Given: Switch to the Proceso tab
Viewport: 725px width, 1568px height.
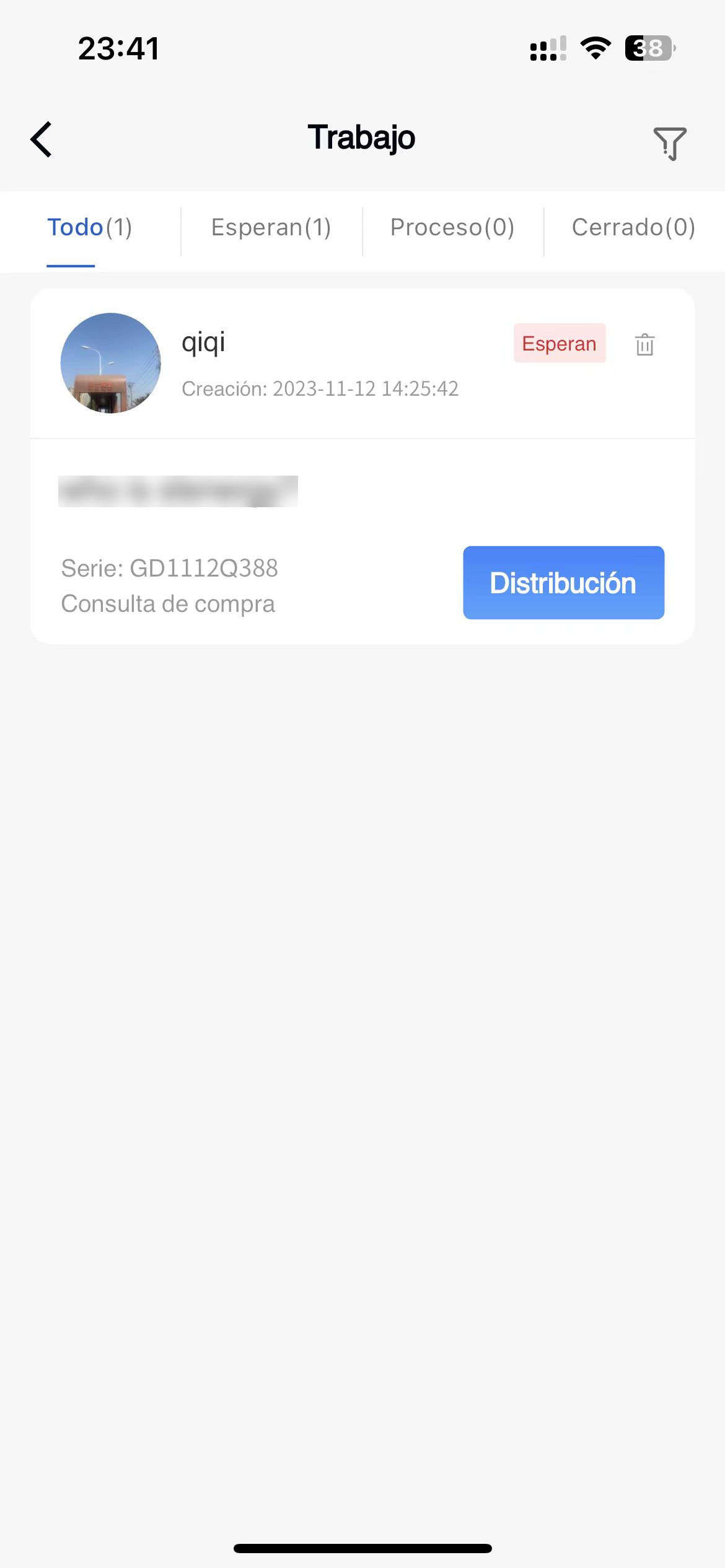Looking at the screenshot, I should [452, 227].
